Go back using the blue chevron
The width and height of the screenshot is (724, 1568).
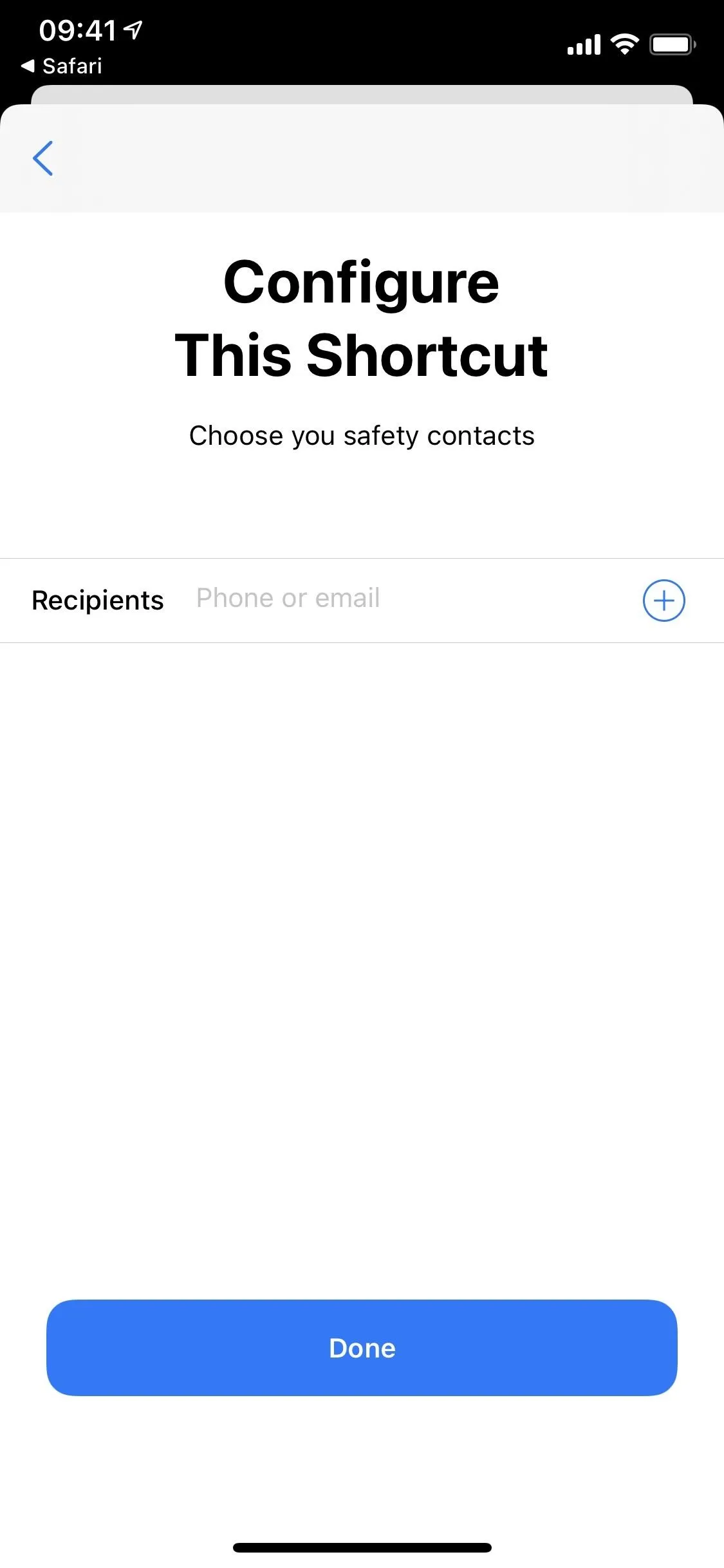[42, 158]
